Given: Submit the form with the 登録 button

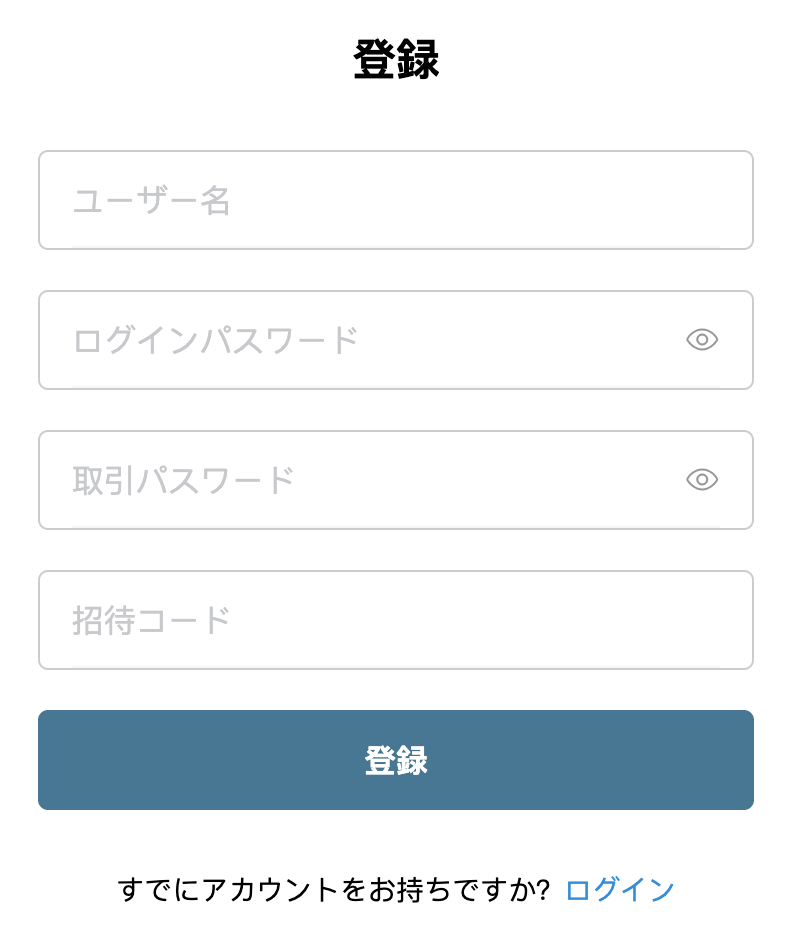Looking at the screenshot, I should [x=396, y=760].
